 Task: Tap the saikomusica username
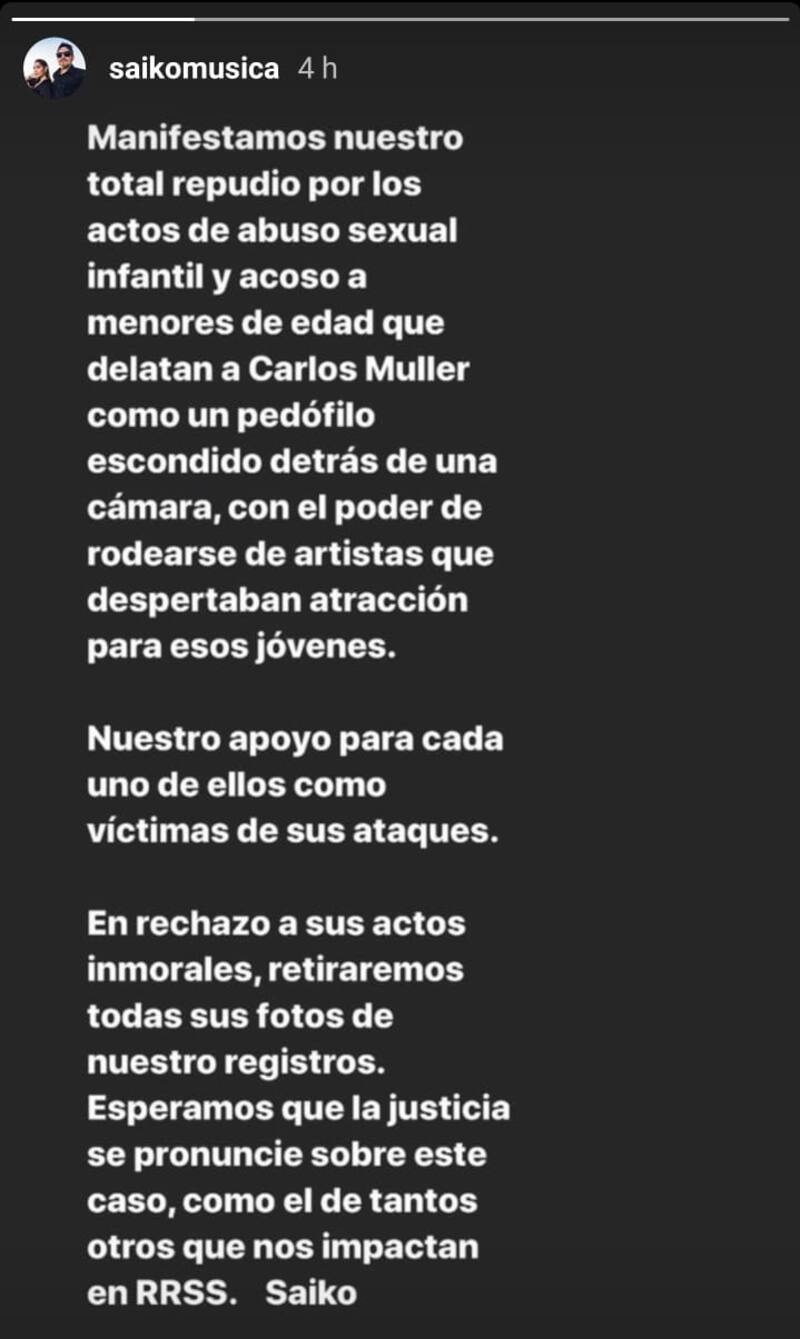pyautogui.click(x=192, y=69)
